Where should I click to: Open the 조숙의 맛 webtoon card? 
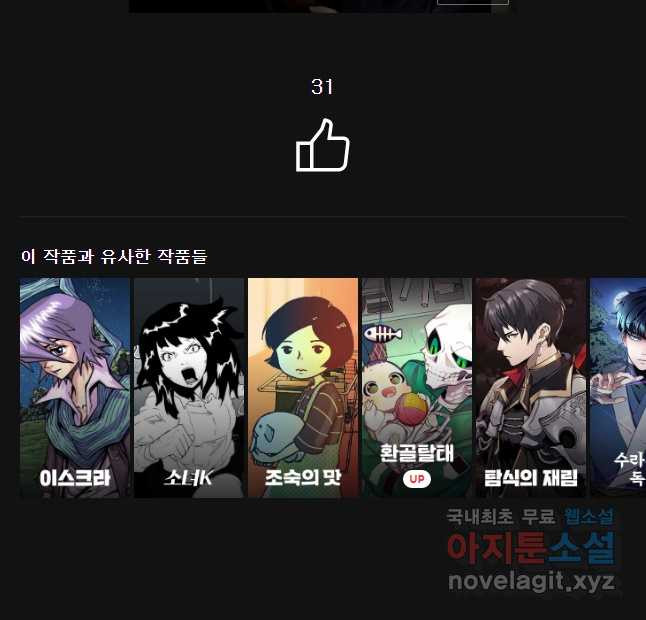pos(302,387)
